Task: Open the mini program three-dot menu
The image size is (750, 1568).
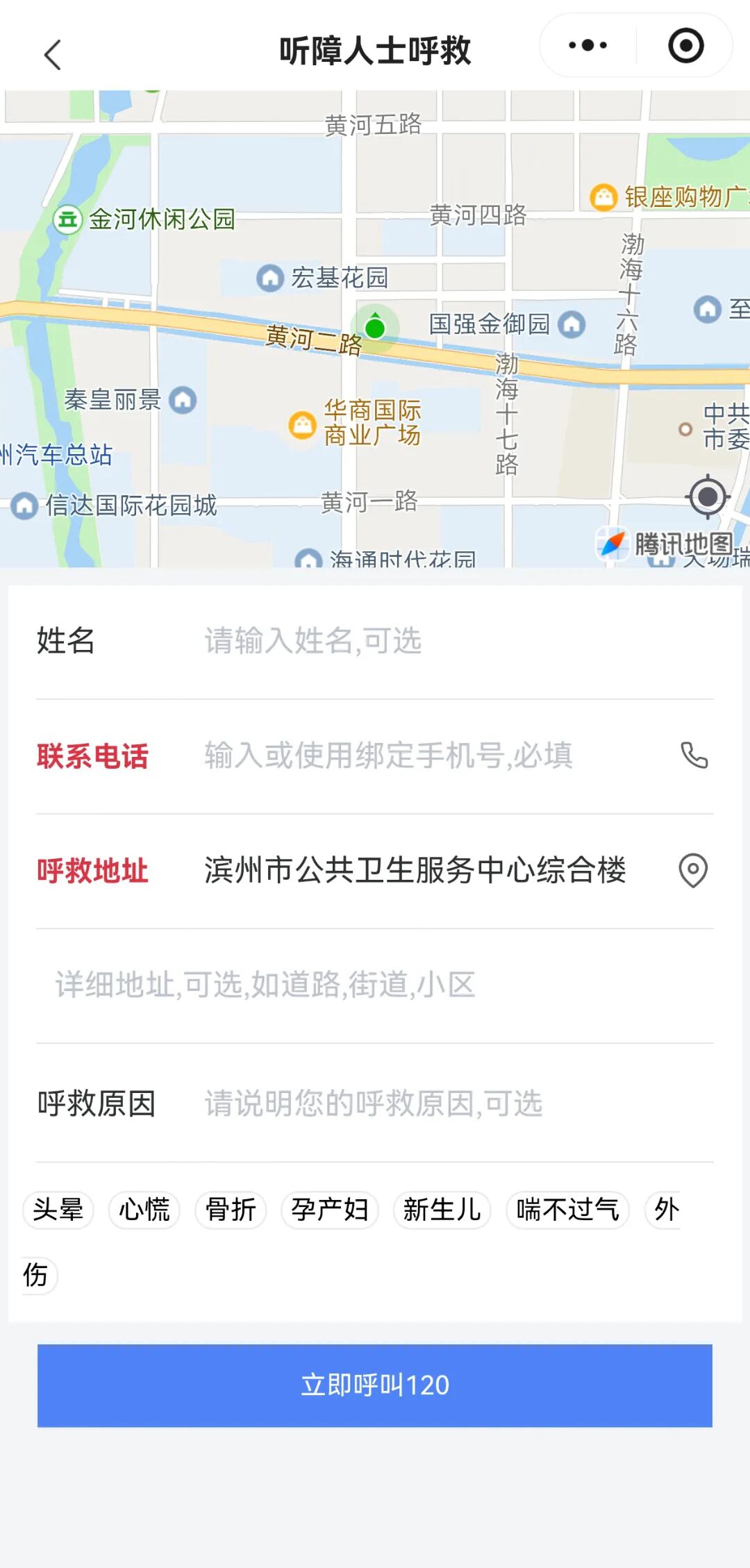Action: point(587,46)
